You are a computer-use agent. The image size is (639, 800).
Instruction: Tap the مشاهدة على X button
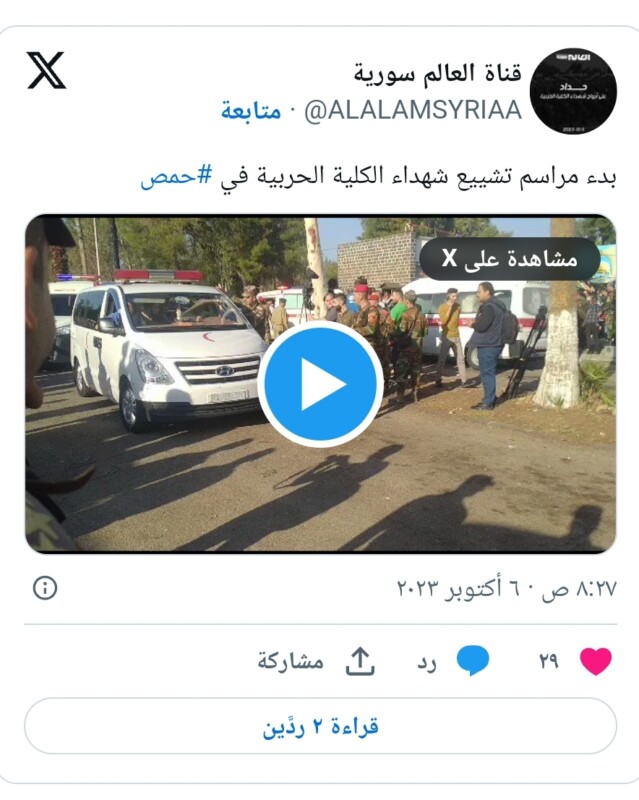click(x=510, y=258)
